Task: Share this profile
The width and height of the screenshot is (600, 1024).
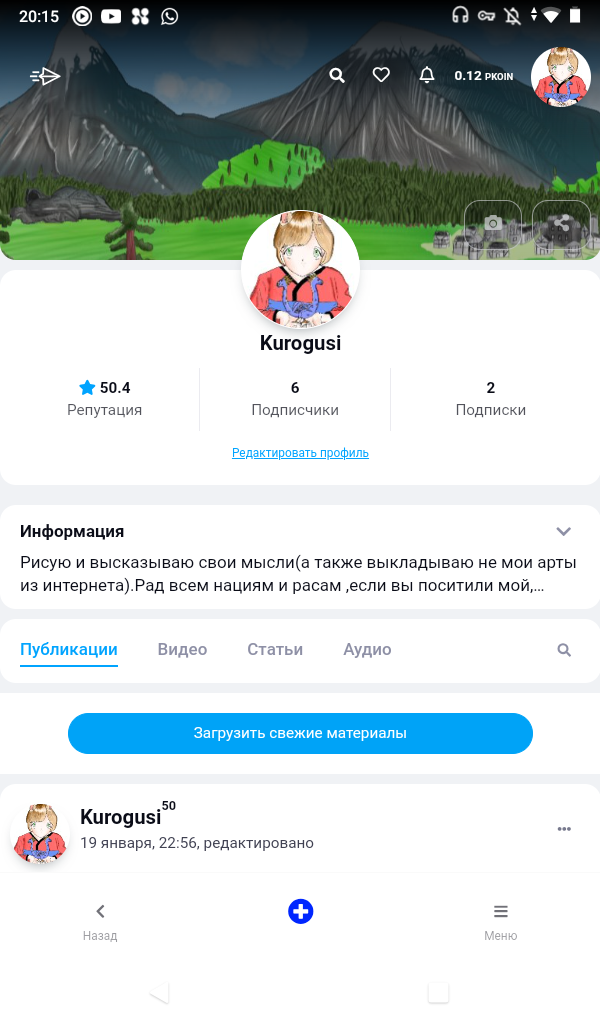Action: point(561,225)
